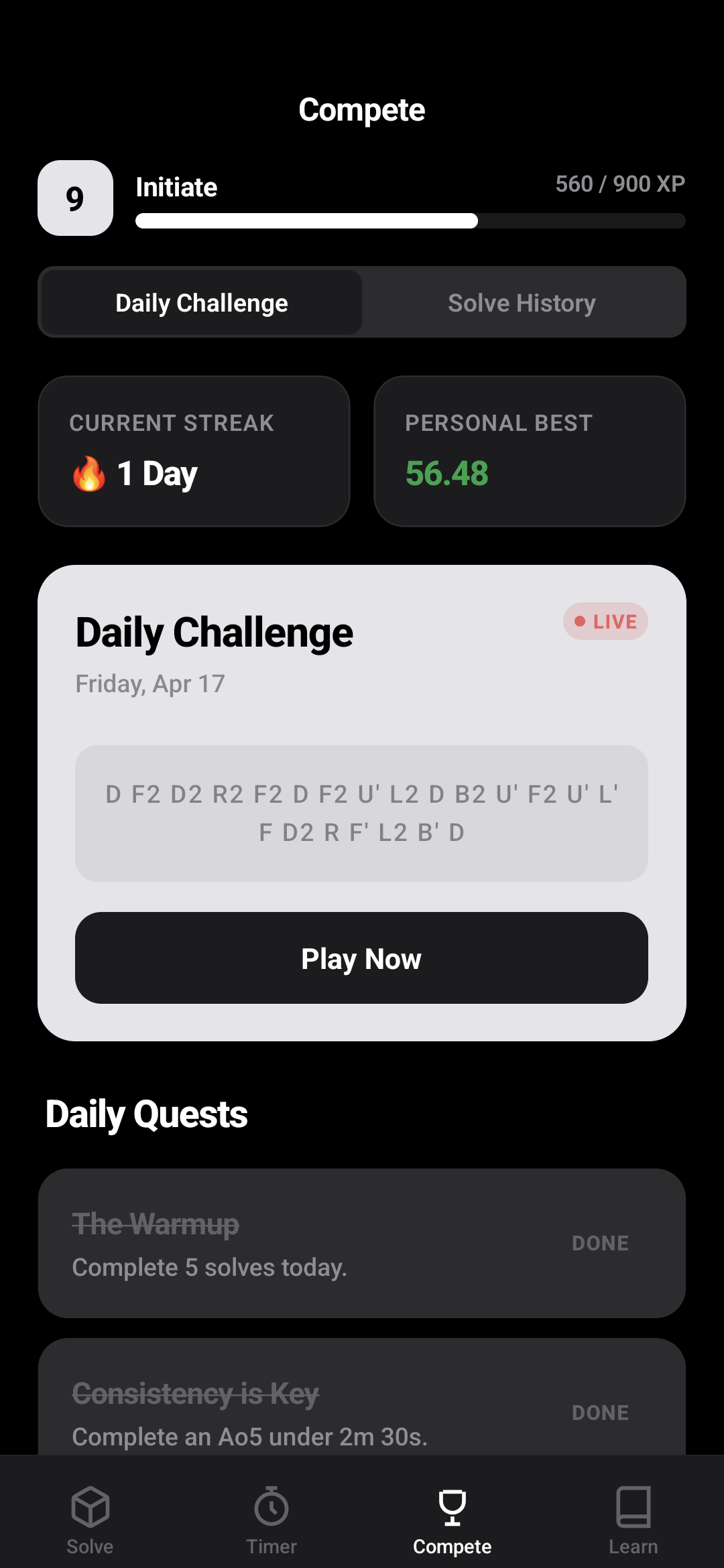Tap the Friday, Apr 17 date label
Image resolution: width=724 pixels, height=1568 pixels.
tap(149, 683)
